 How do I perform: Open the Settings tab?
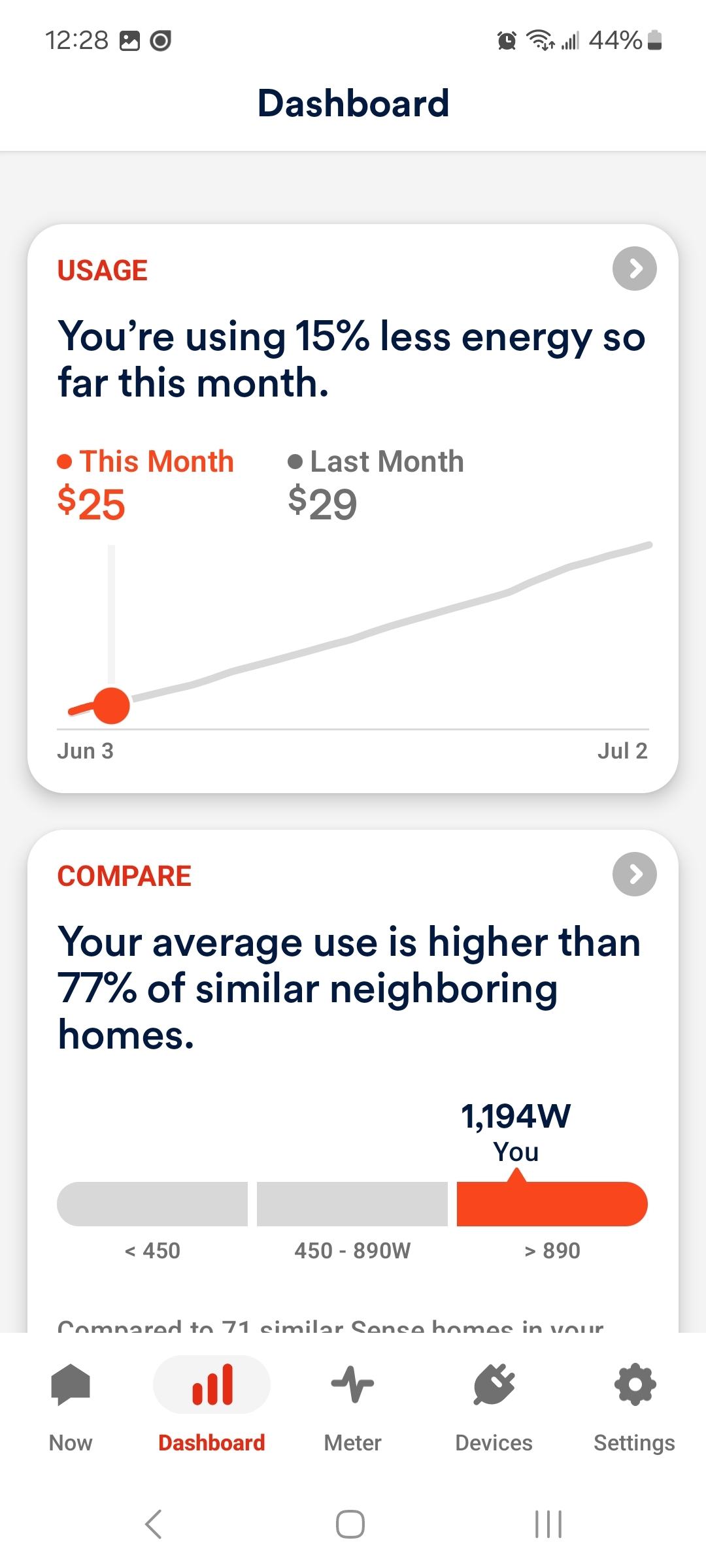634,1407
